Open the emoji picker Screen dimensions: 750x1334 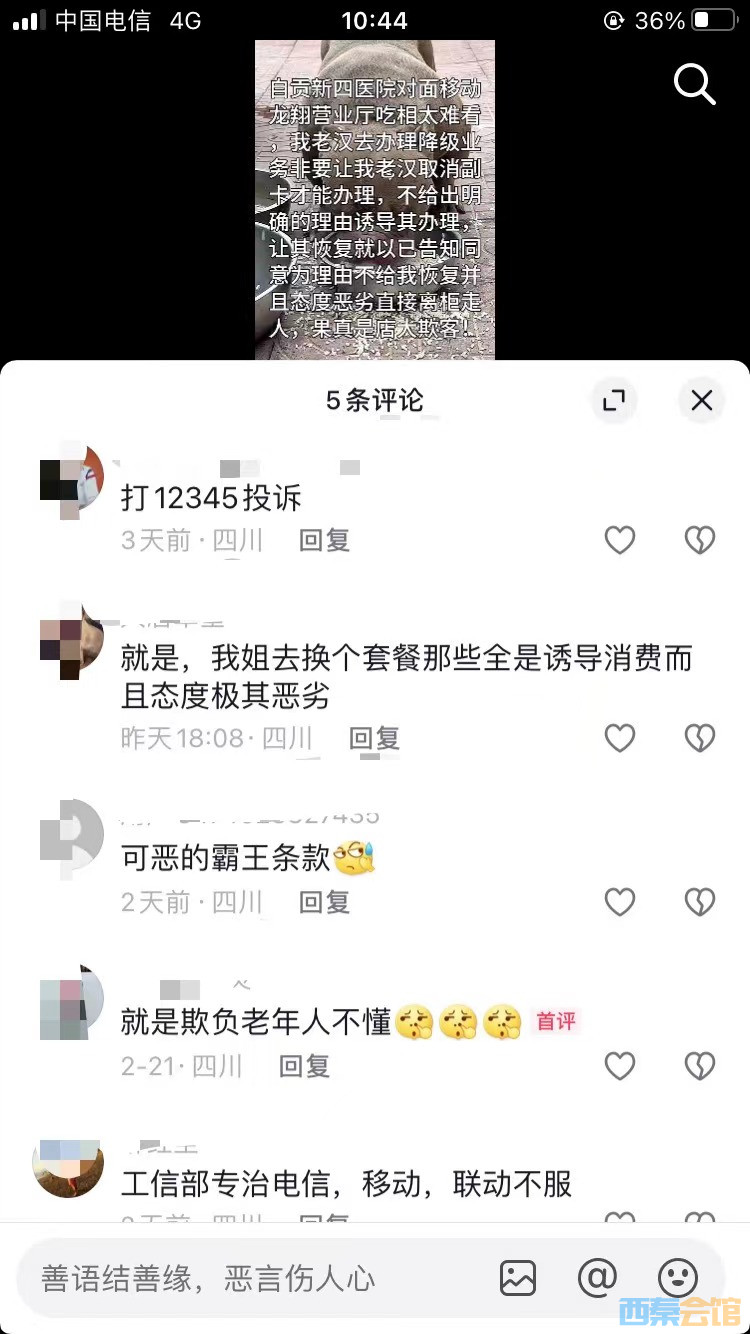pyautogui.click(x=677, y=1278)
